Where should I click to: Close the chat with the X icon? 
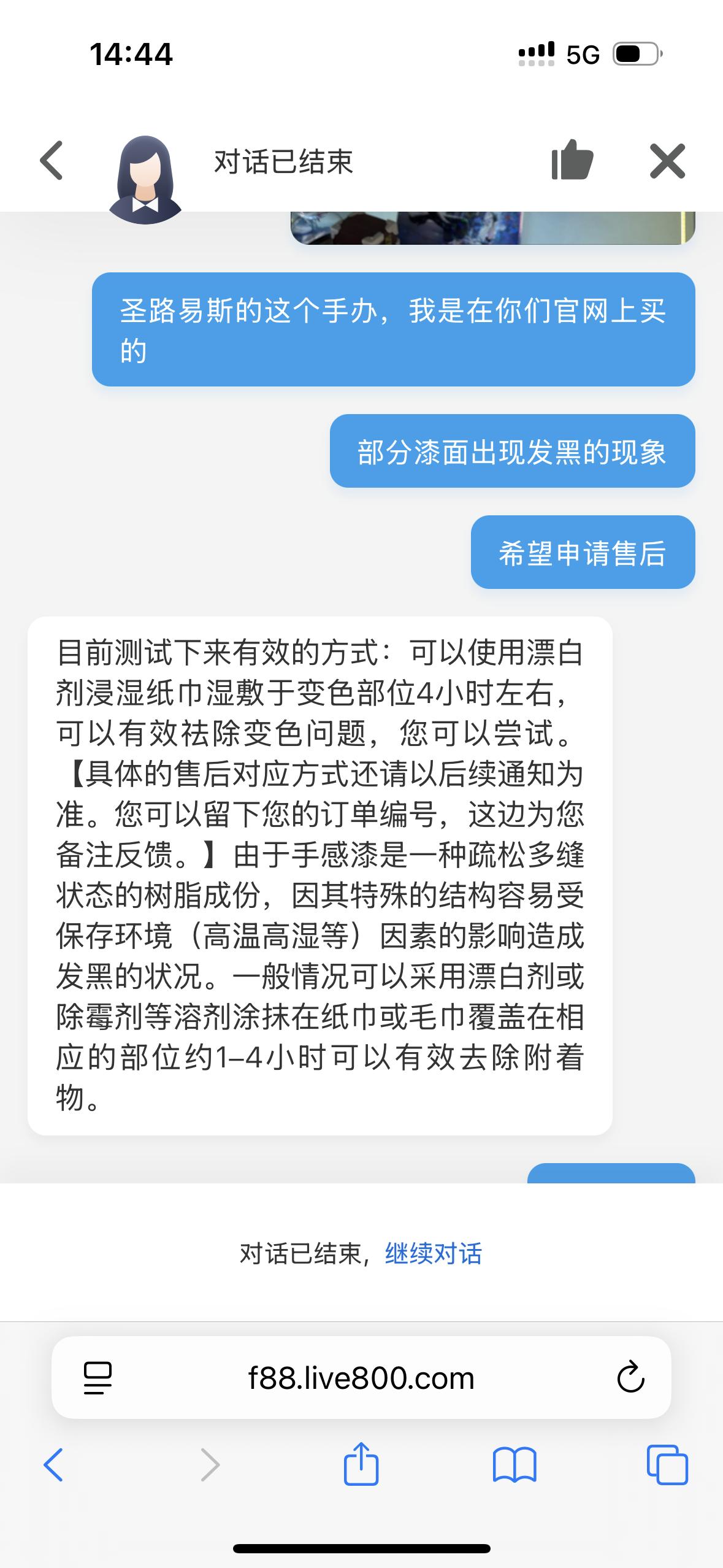coord(667,161)
